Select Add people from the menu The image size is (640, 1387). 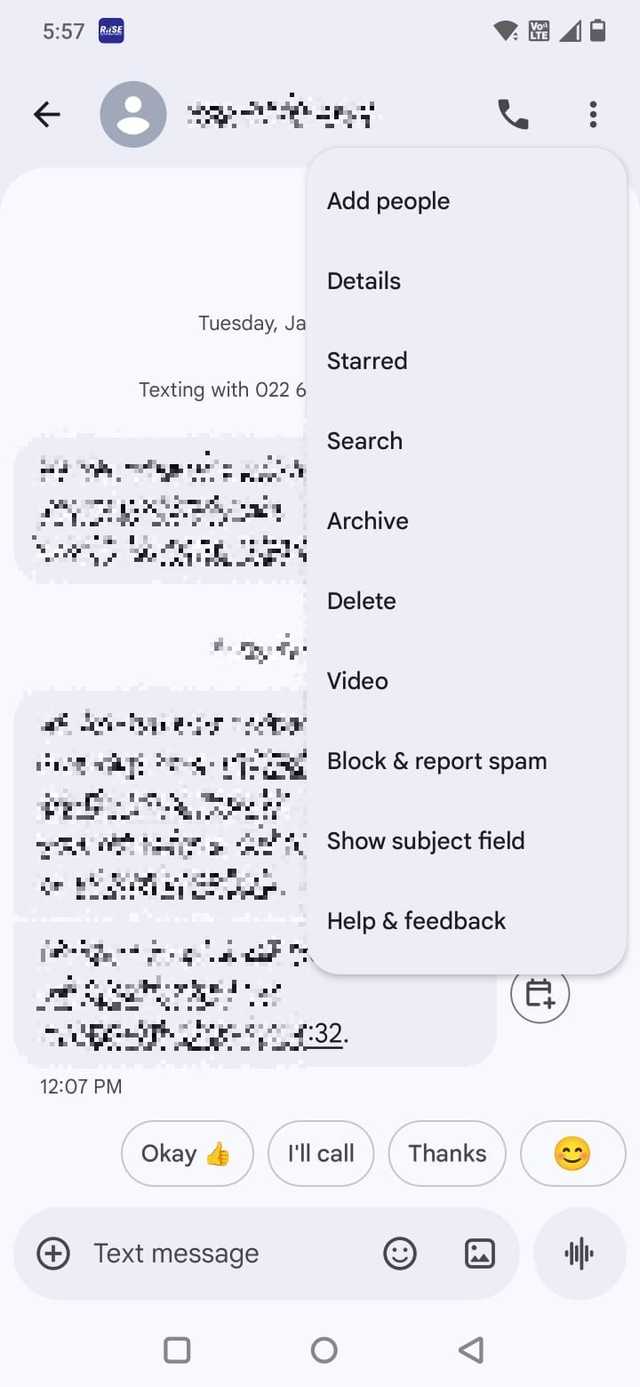click(388, 201)
